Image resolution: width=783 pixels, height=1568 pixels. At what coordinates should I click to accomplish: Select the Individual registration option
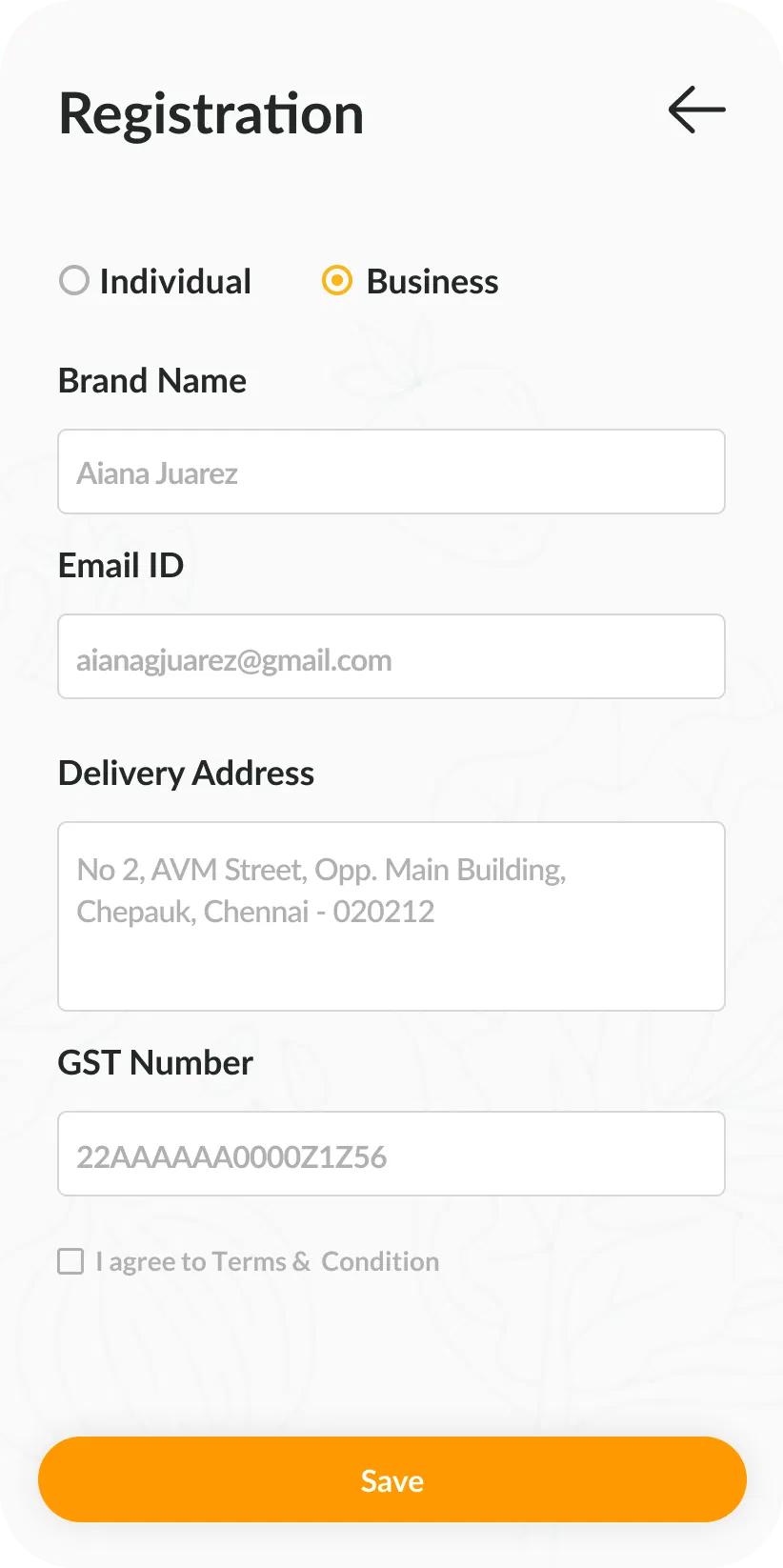click(74, 281)
